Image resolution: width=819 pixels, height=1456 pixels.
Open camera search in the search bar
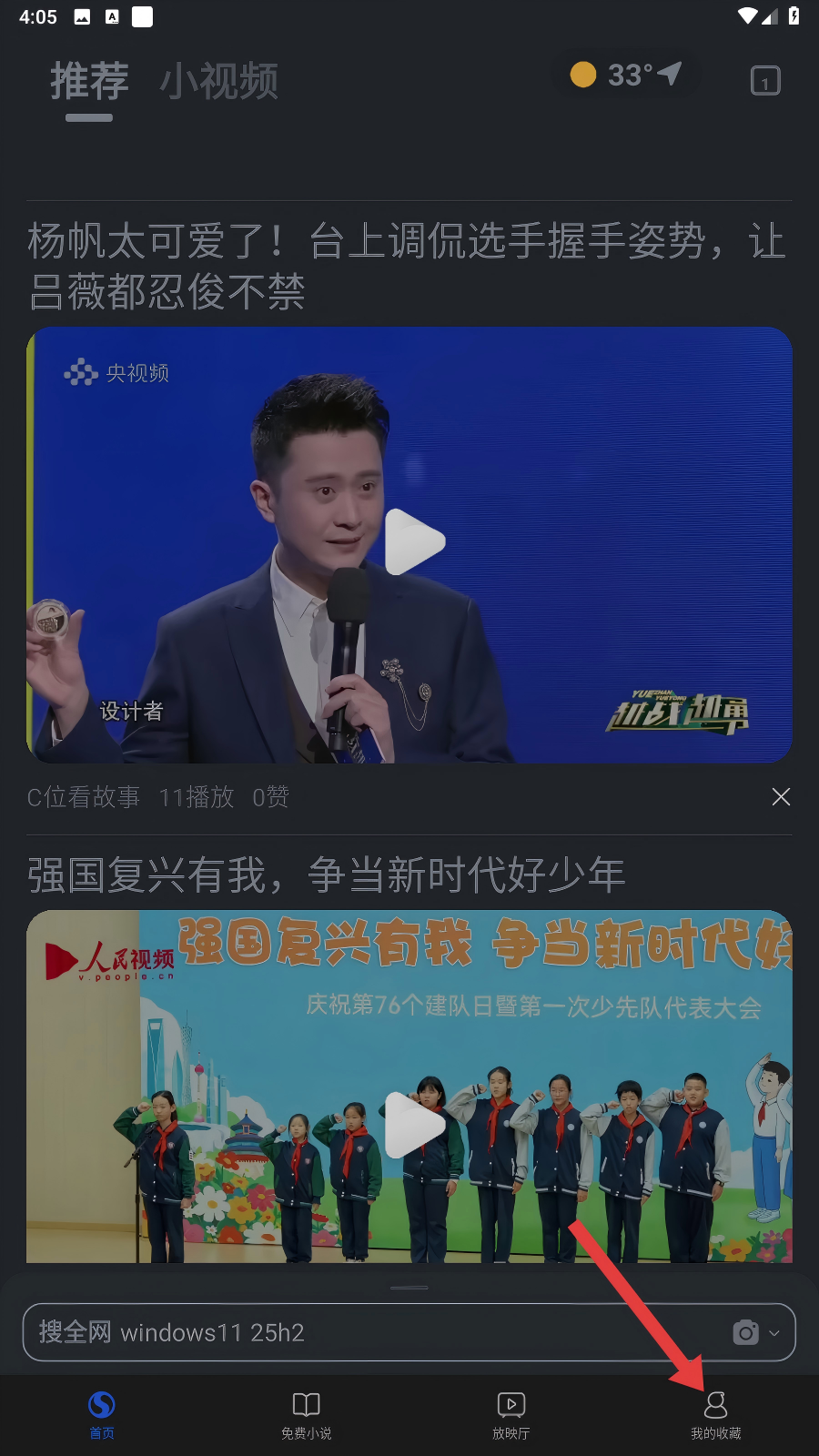745,1332
